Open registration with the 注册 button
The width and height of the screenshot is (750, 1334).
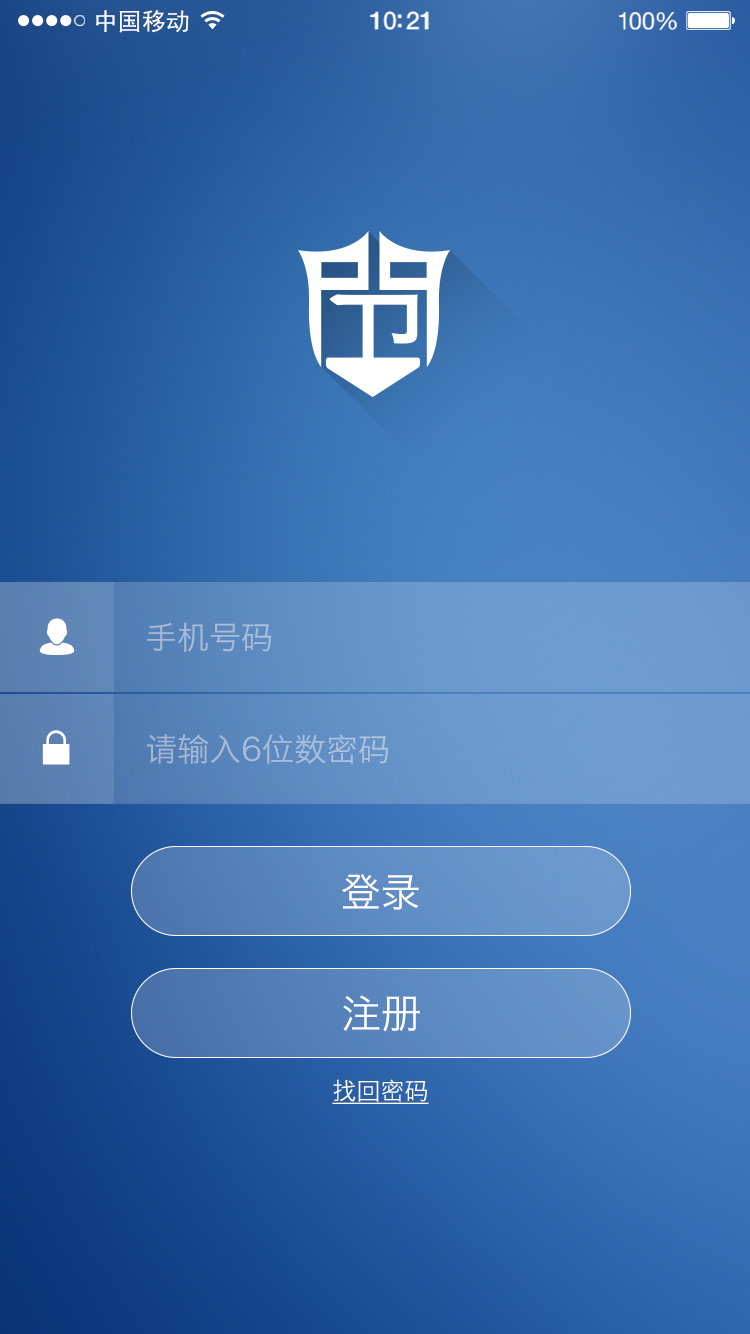point(380,1013)
